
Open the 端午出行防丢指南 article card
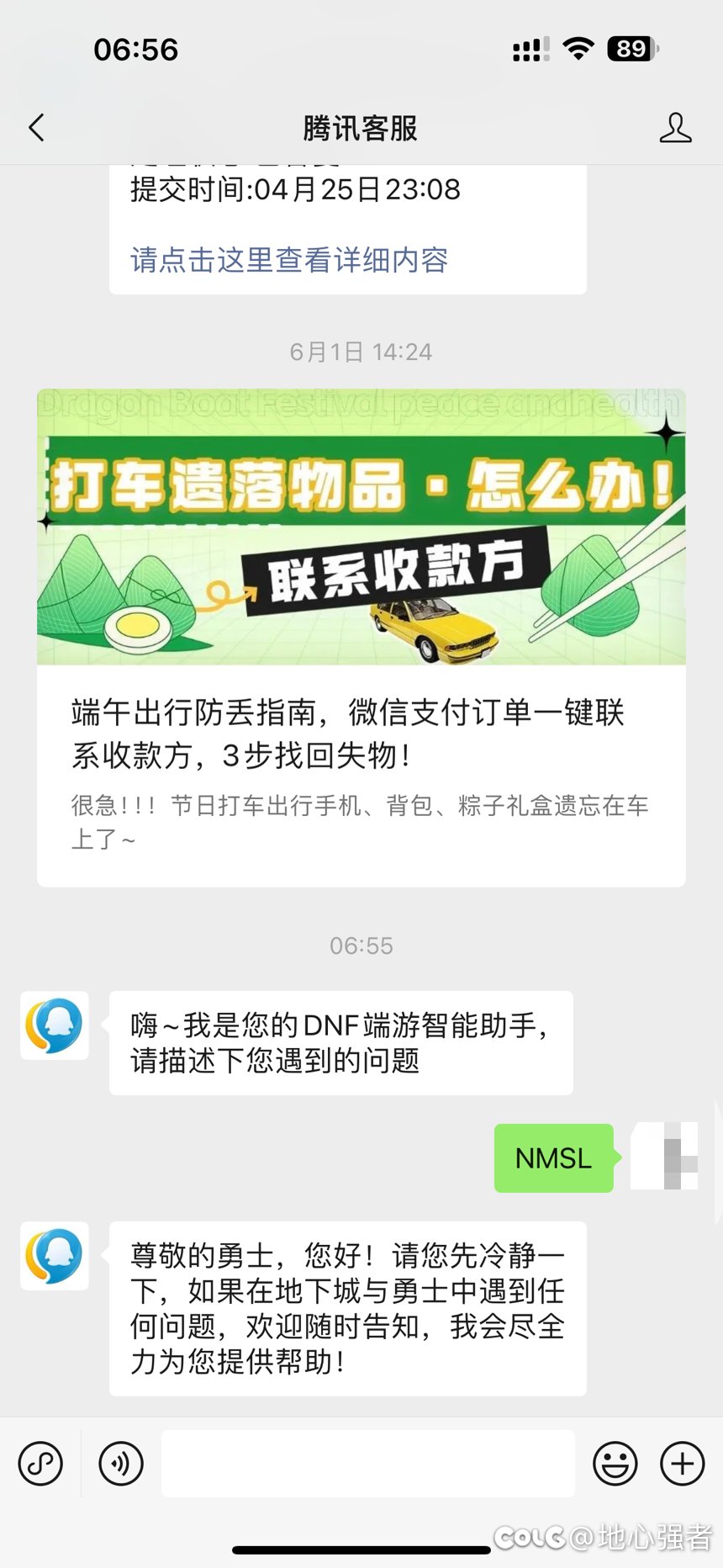coord(361,637)
